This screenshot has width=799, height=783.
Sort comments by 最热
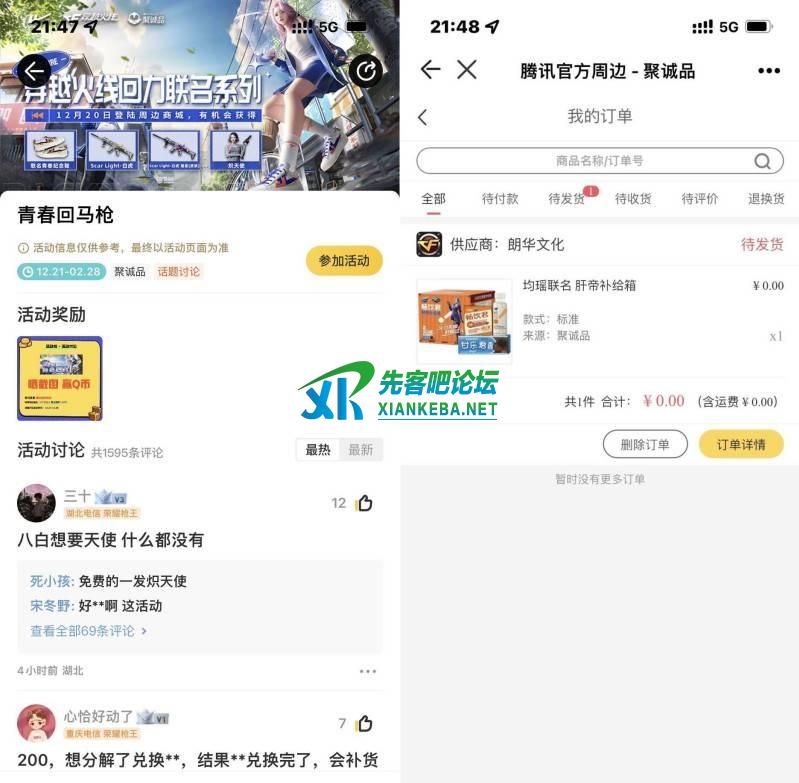click(318, 450)
